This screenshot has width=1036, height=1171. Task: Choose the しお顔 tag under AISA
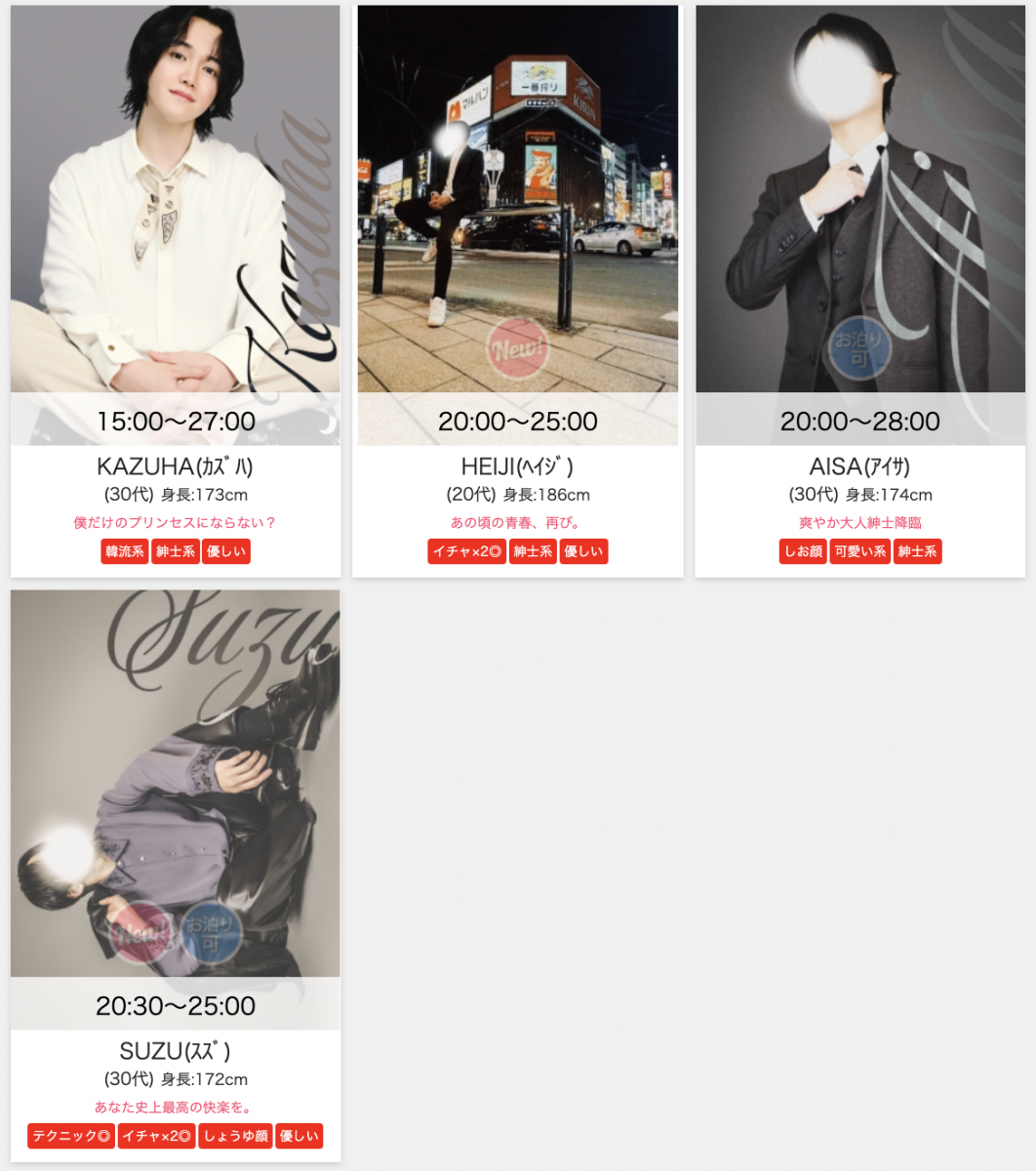803,551
